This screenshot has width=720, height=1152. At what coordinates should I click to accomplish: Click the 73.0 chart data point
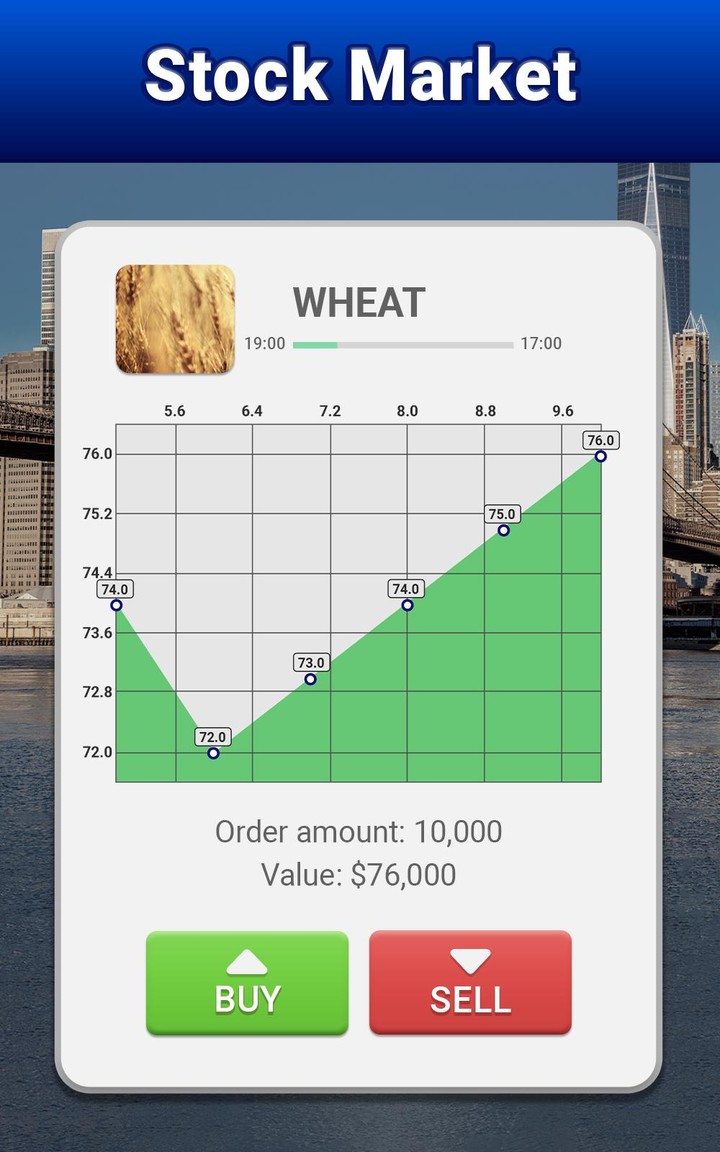coord(310,678)
